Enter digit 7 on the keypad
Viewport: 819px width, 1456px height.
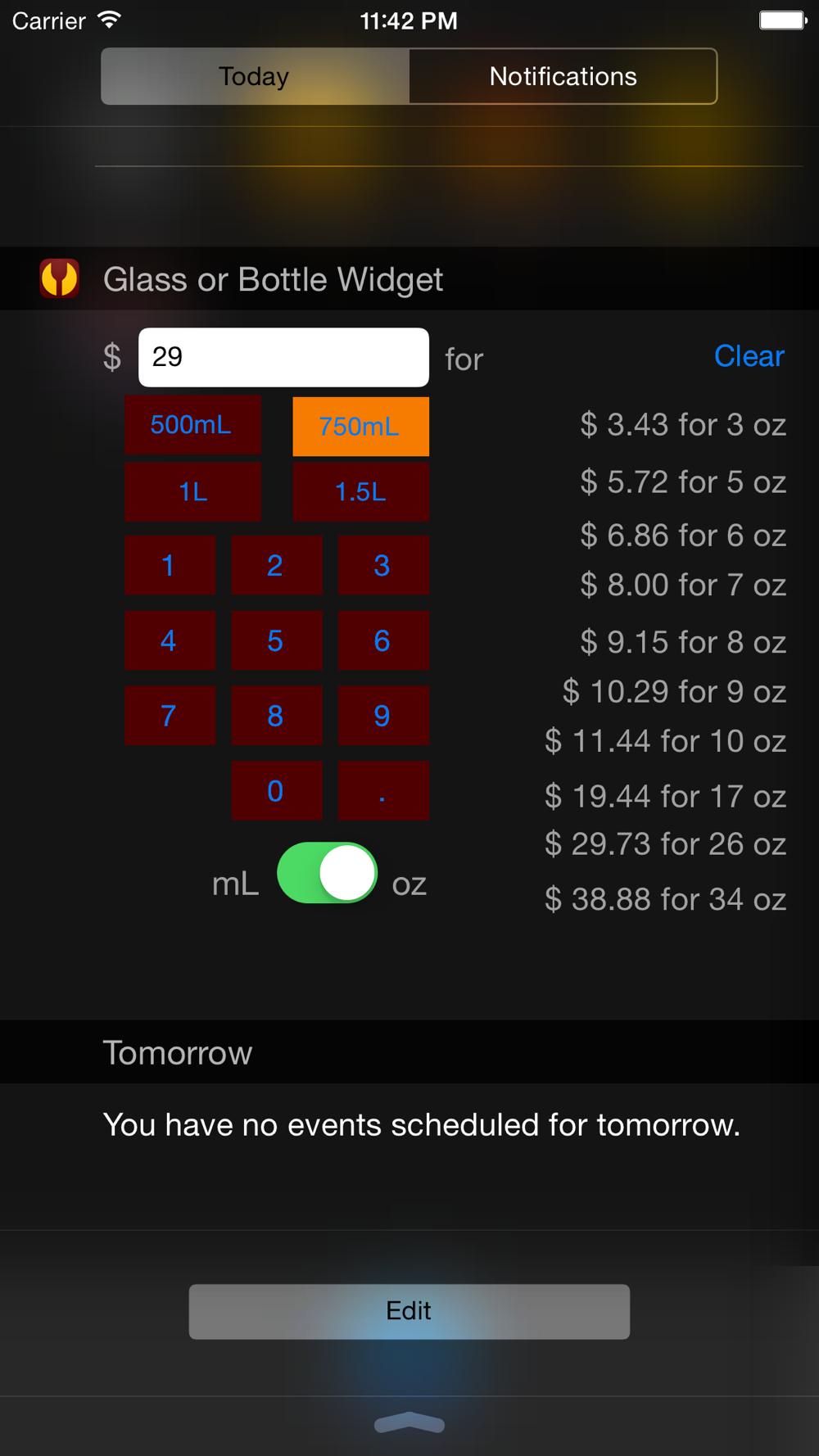[170, 716]
